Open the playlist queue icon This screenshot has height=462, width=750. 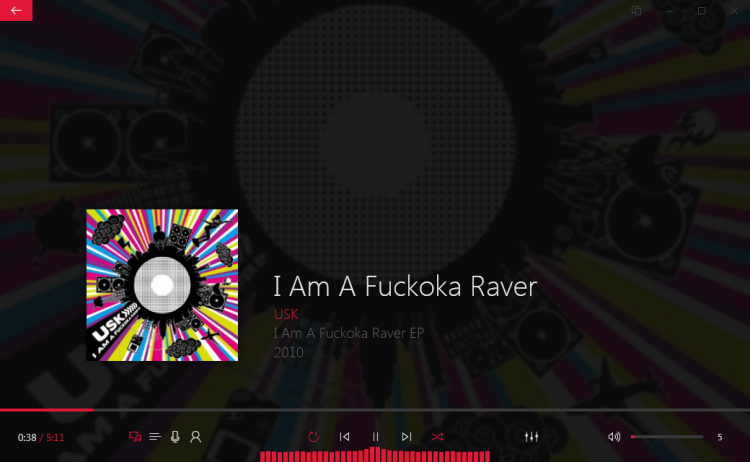coord(155,437)
